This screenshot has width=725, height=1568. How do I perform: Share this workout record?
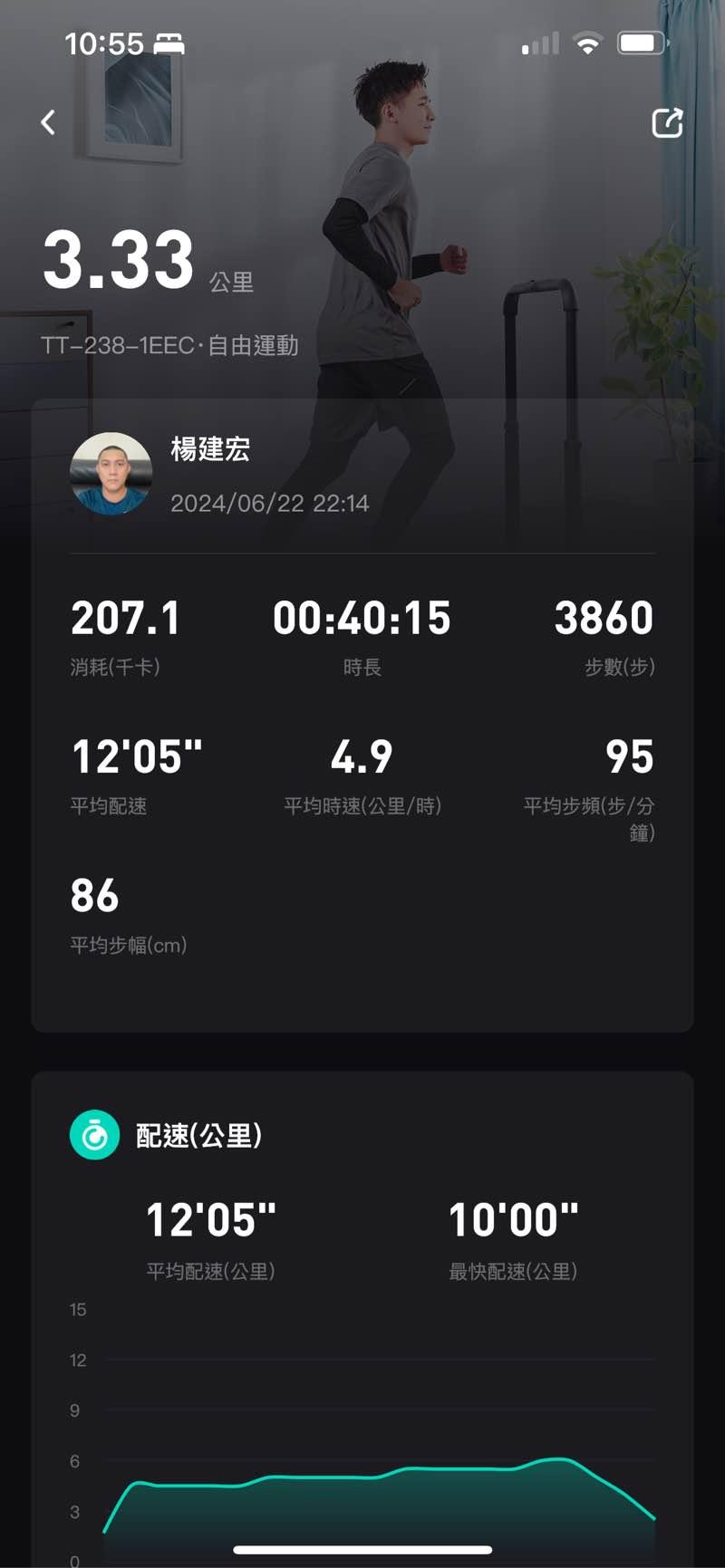pos(667,123)
